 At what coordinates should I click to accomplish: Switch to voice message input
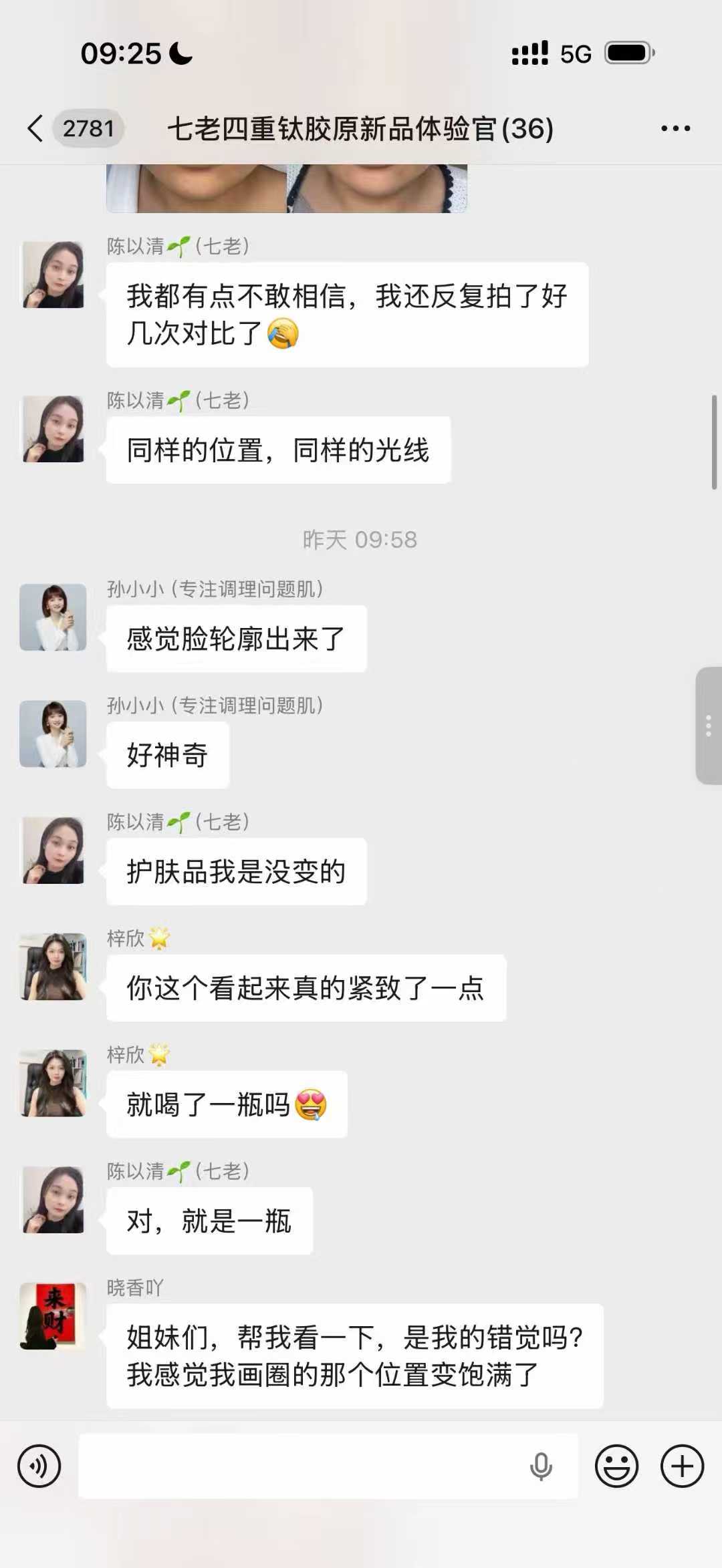(39, 1466)
